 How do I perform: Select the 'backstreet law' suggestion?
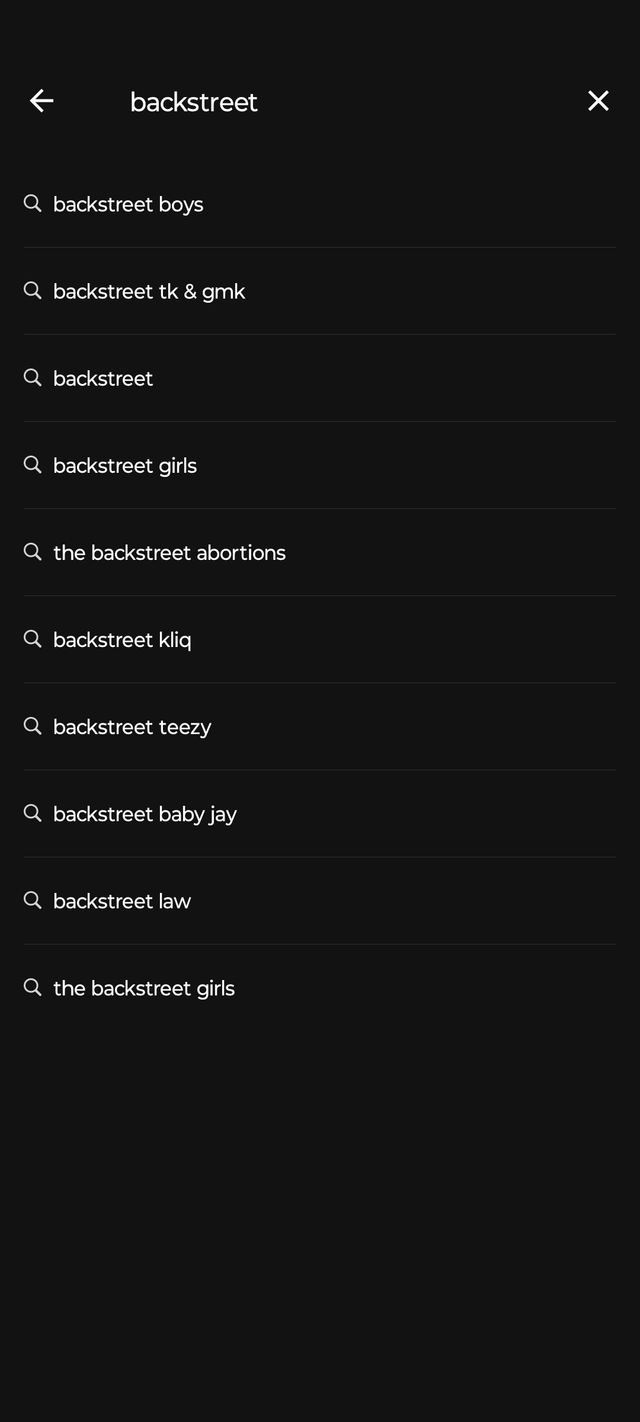pyautogui.click(x=320, y=900)
